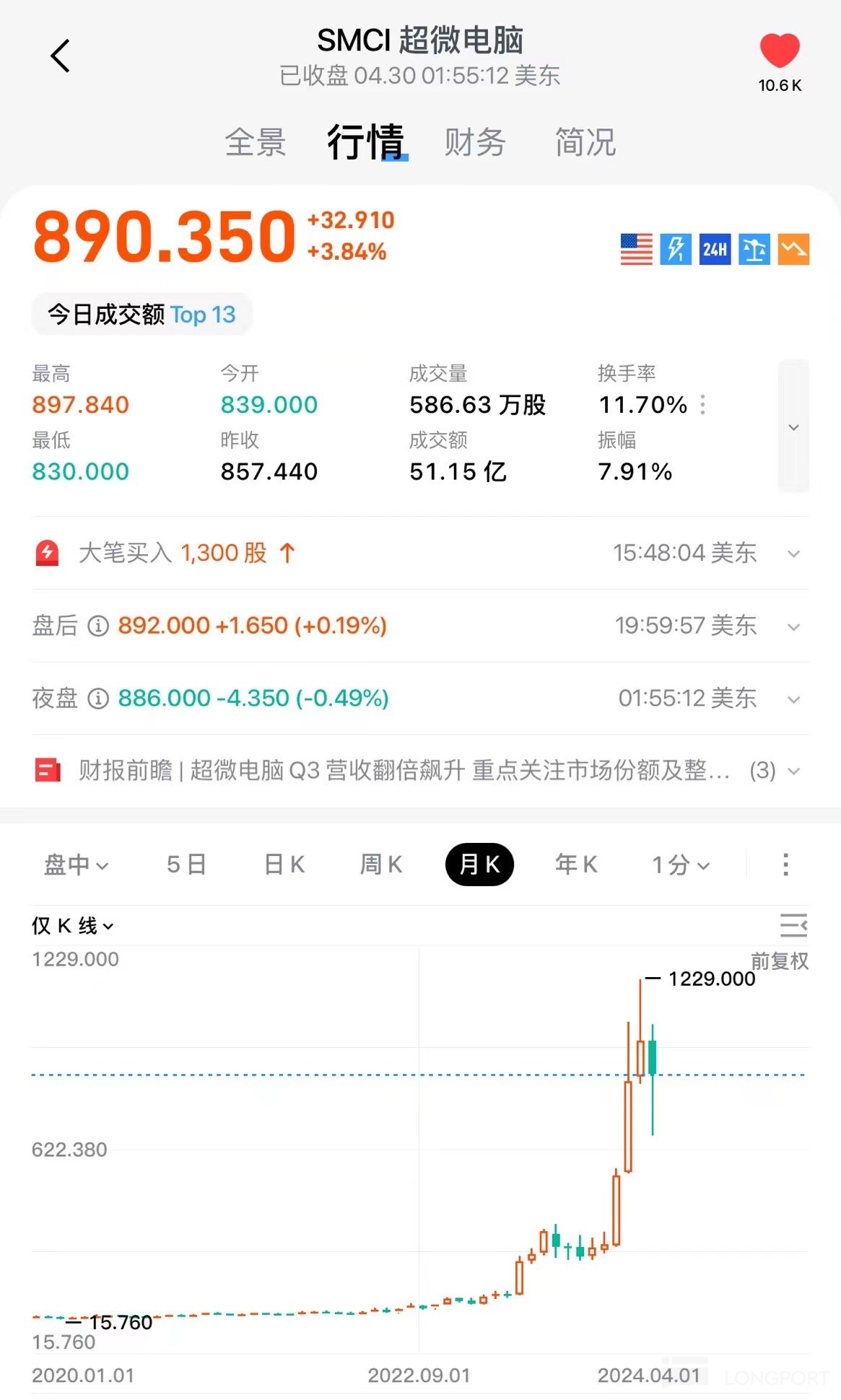The height and width of the screenshot is (1400, 841).
Task: Open the 盘中 chart dropdown
Action: pyautogui.click(x=76, y=865)
